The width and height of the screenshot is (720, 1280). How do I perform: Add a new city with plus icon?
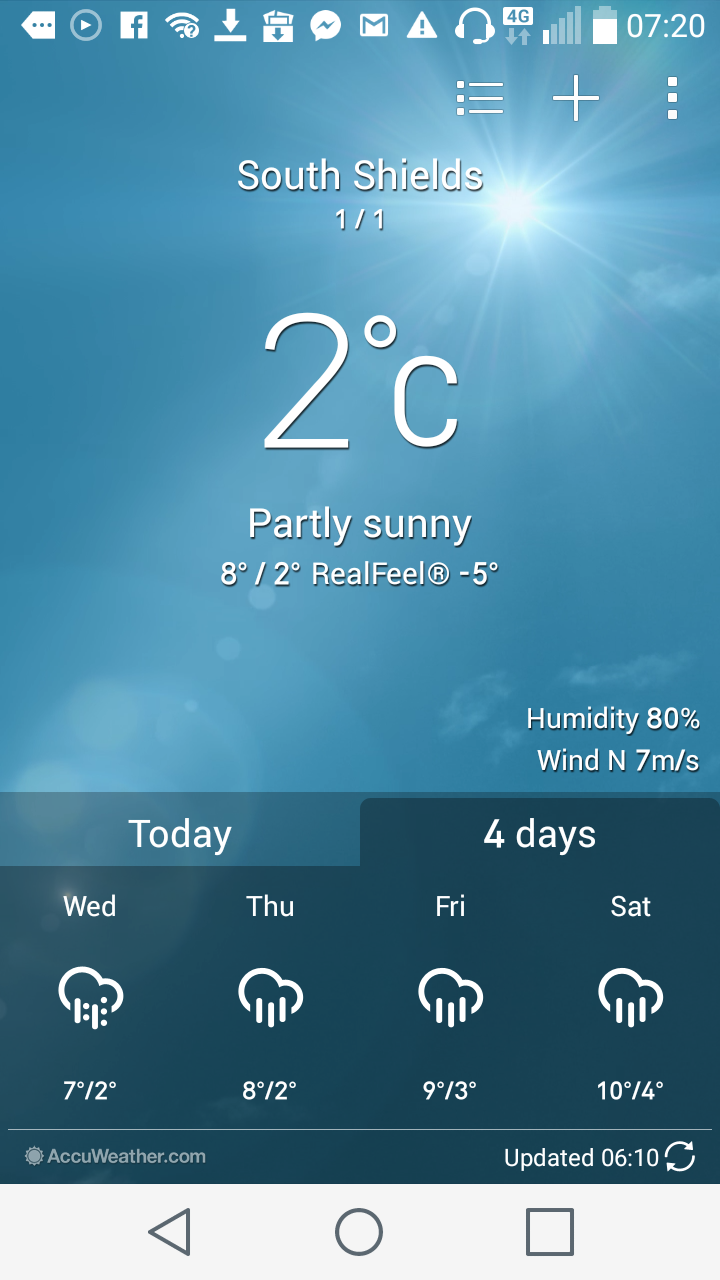[x=576, y=98]
